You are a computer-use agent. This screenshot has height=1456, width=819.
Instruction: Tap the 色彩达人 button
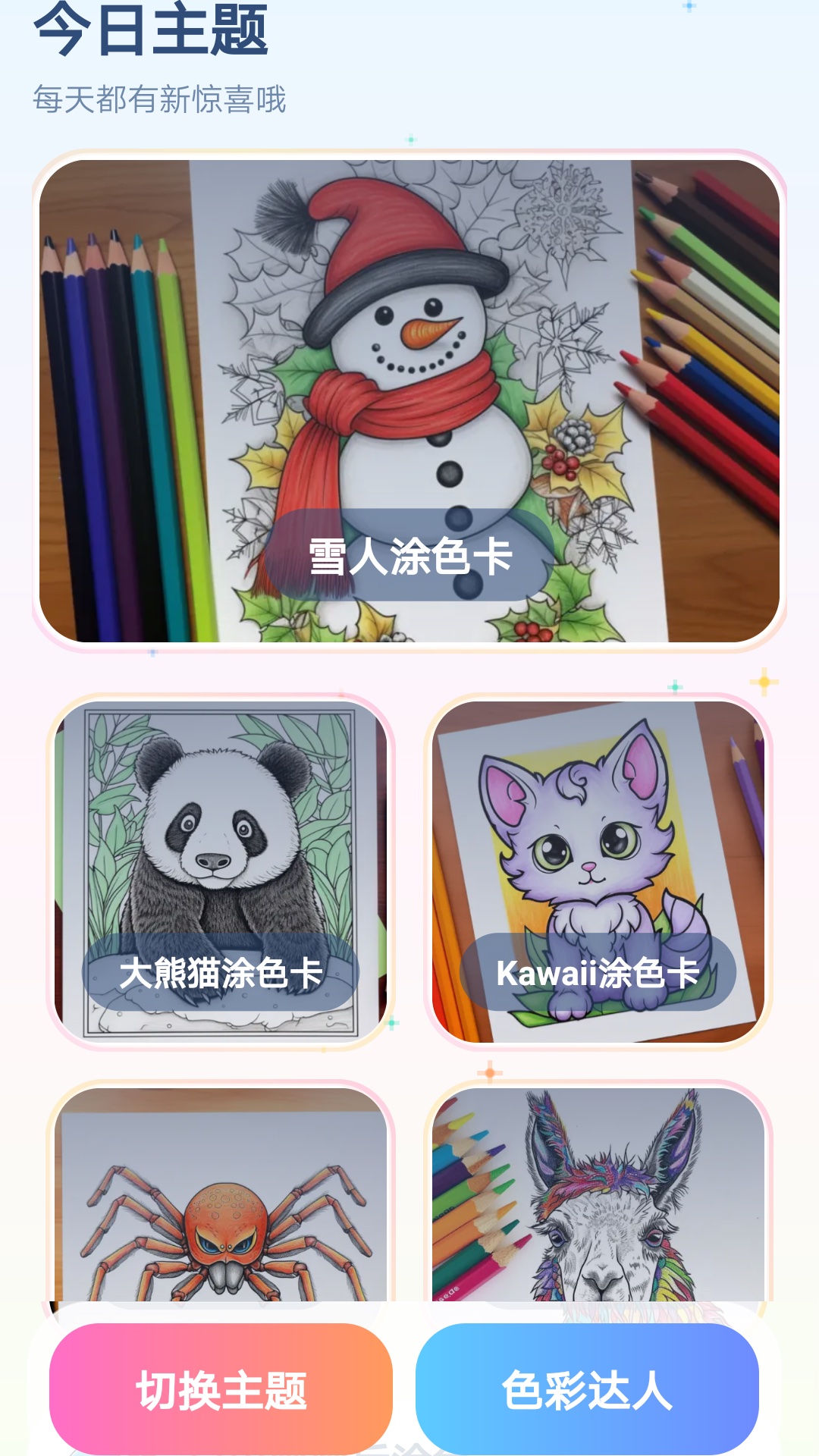tap(587, 1389)
